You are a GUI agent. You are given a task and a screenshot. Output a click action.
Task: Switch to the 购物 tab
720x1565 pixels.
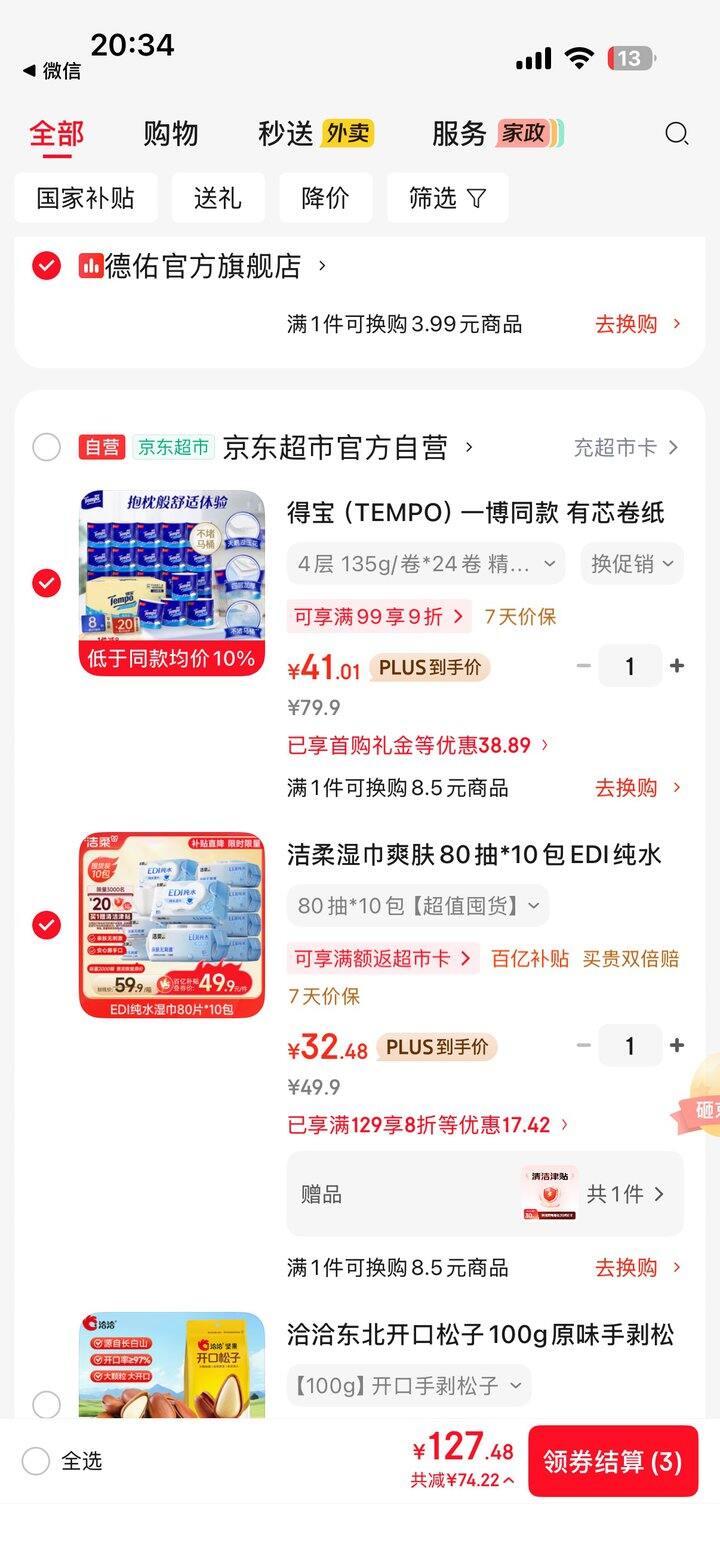point(170,134)
